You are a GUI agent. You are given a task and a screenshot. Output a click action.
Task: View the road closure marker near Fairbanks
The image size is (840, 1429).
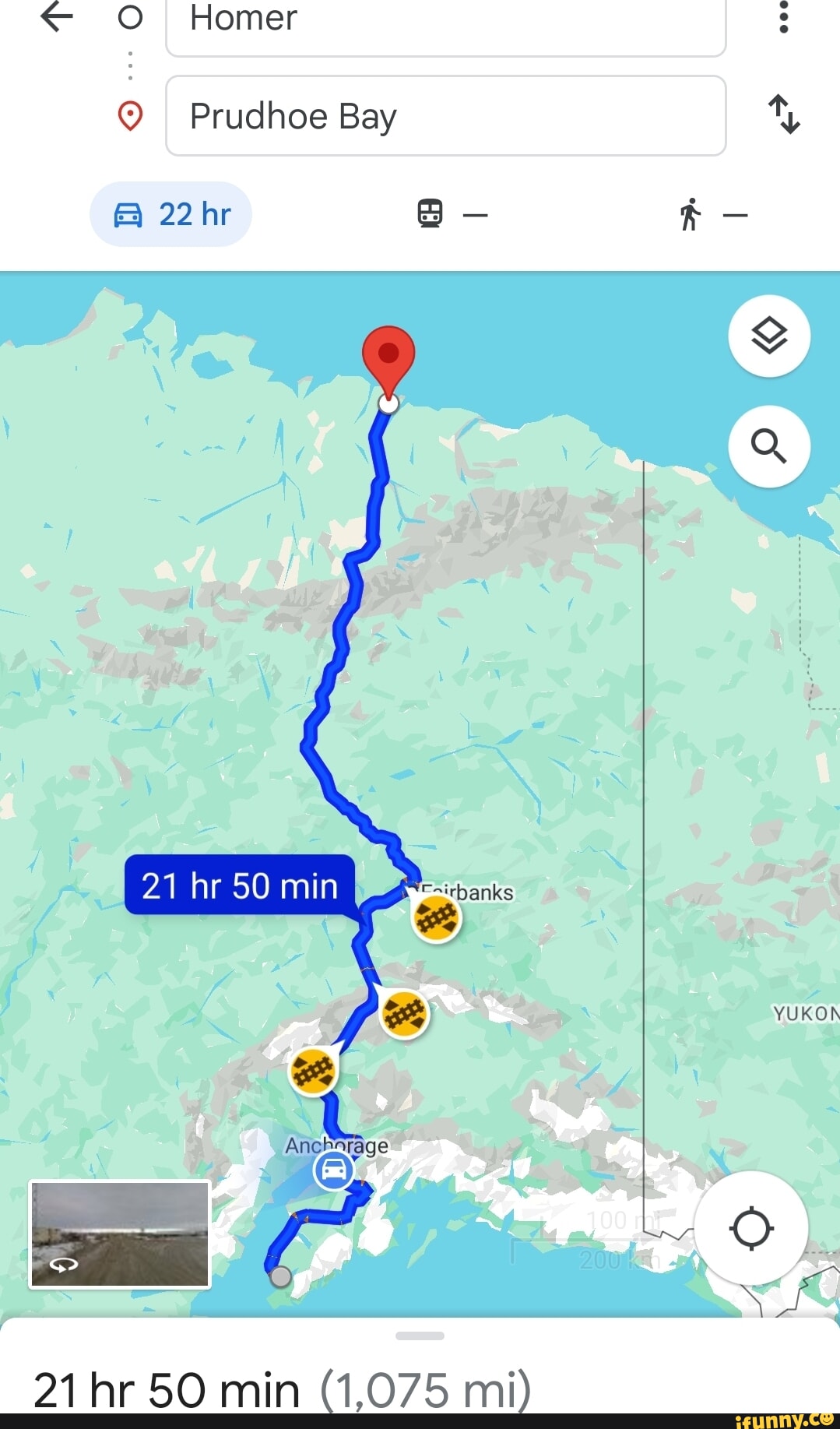tap(436, 918)
